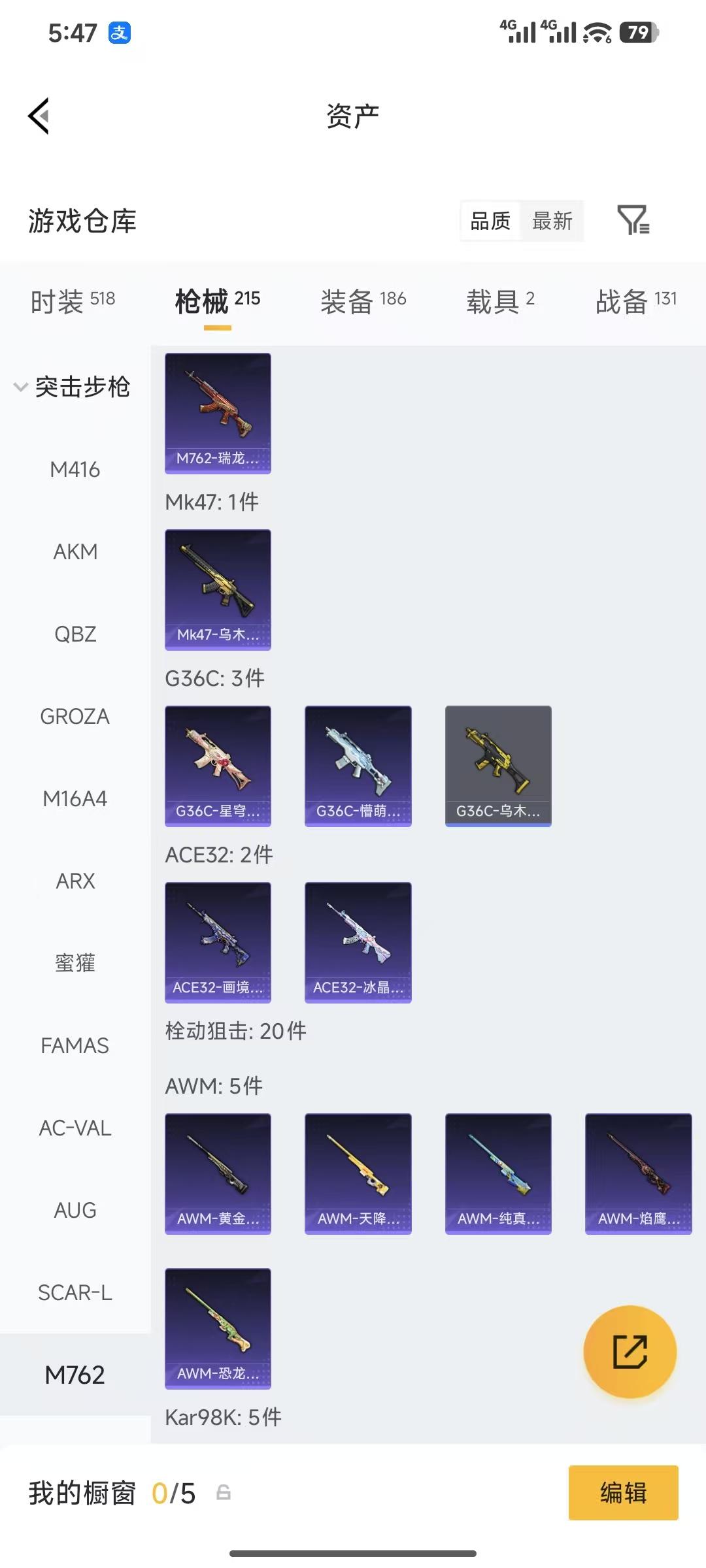Image resolution: width=706 pixels, height=1568 pixels.
Task: Switch to the 载具 tab
Action: pyautogui.click(x=500, y=301)
